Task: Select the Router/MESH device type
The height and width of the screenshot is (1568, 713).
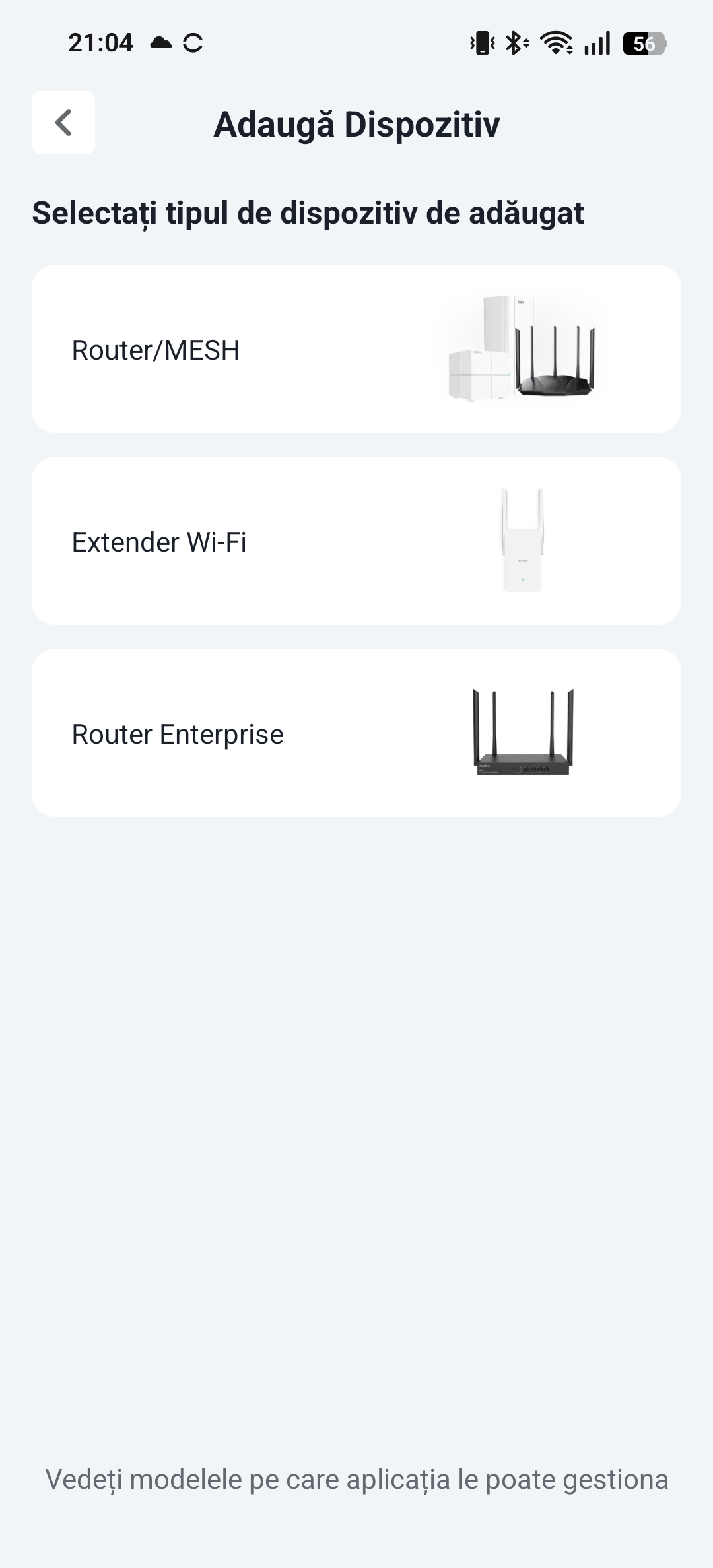Action: (356, 349)
